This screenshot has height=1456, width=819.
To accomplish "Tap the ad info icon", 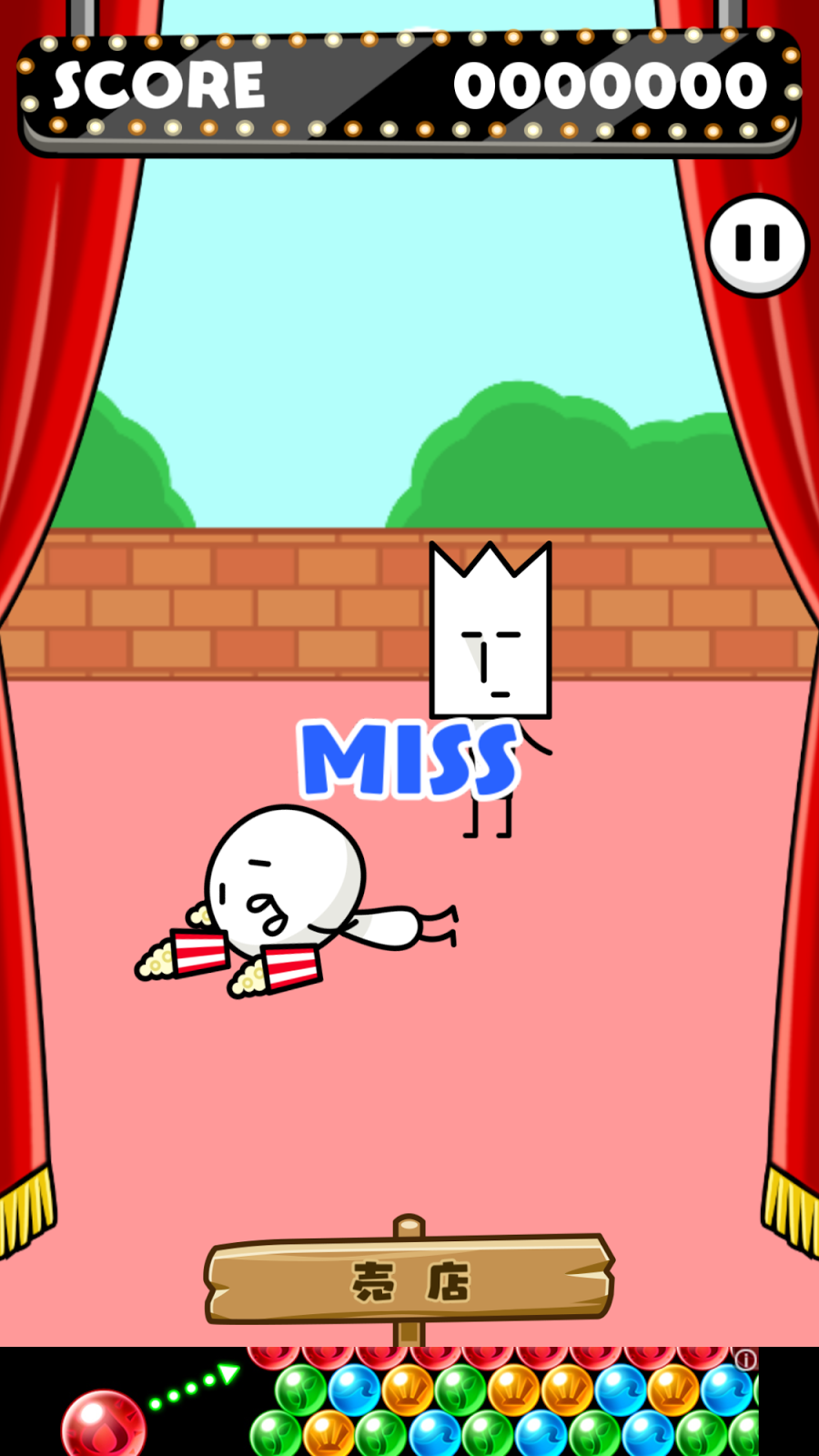I will coord(745,1360).
